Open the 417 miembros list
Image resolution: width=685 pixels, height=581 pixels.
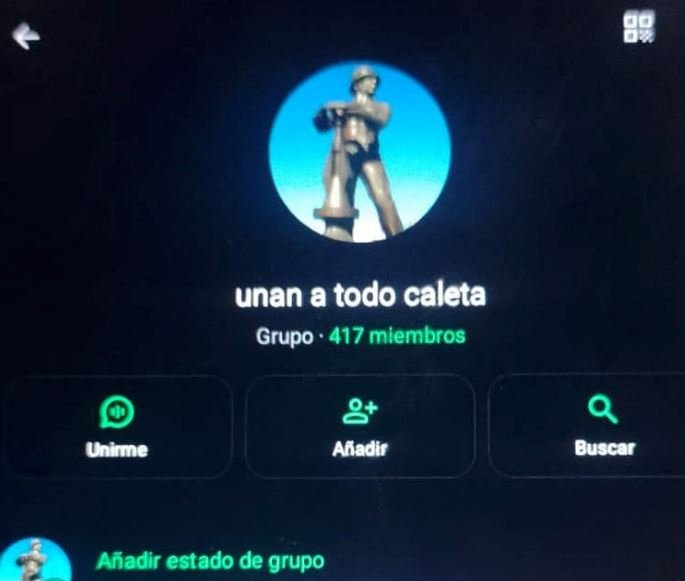click(396, 336)
